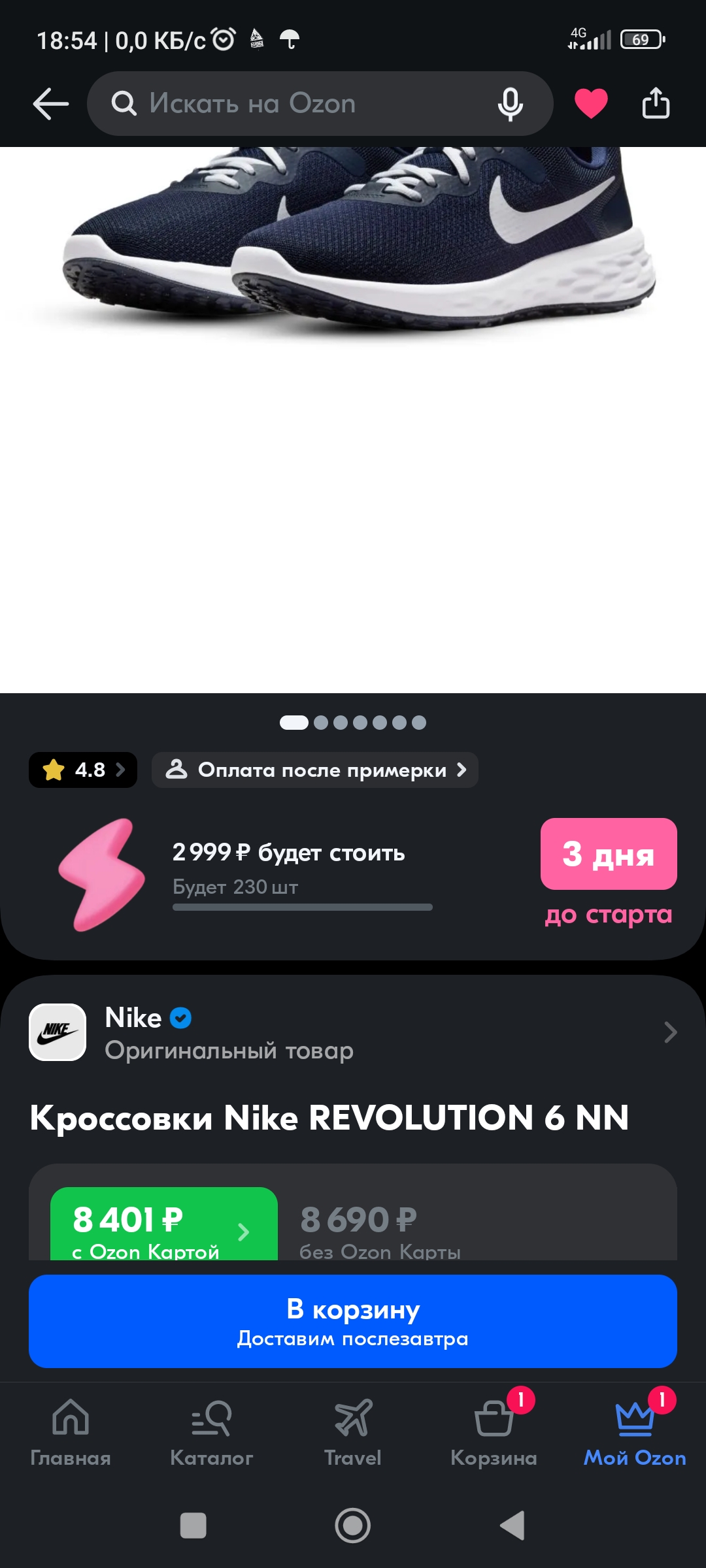Add the sneakers with В корзину

click(x=353, y=1321)
